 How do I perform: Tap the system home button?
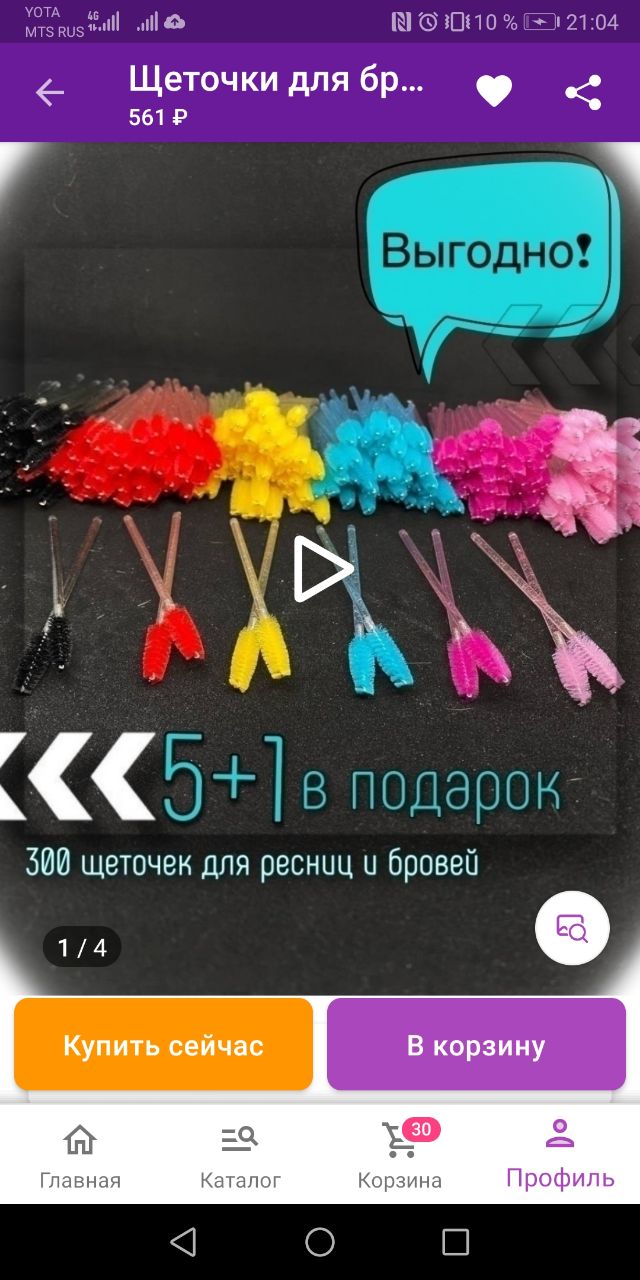(x=320, y=1242)
